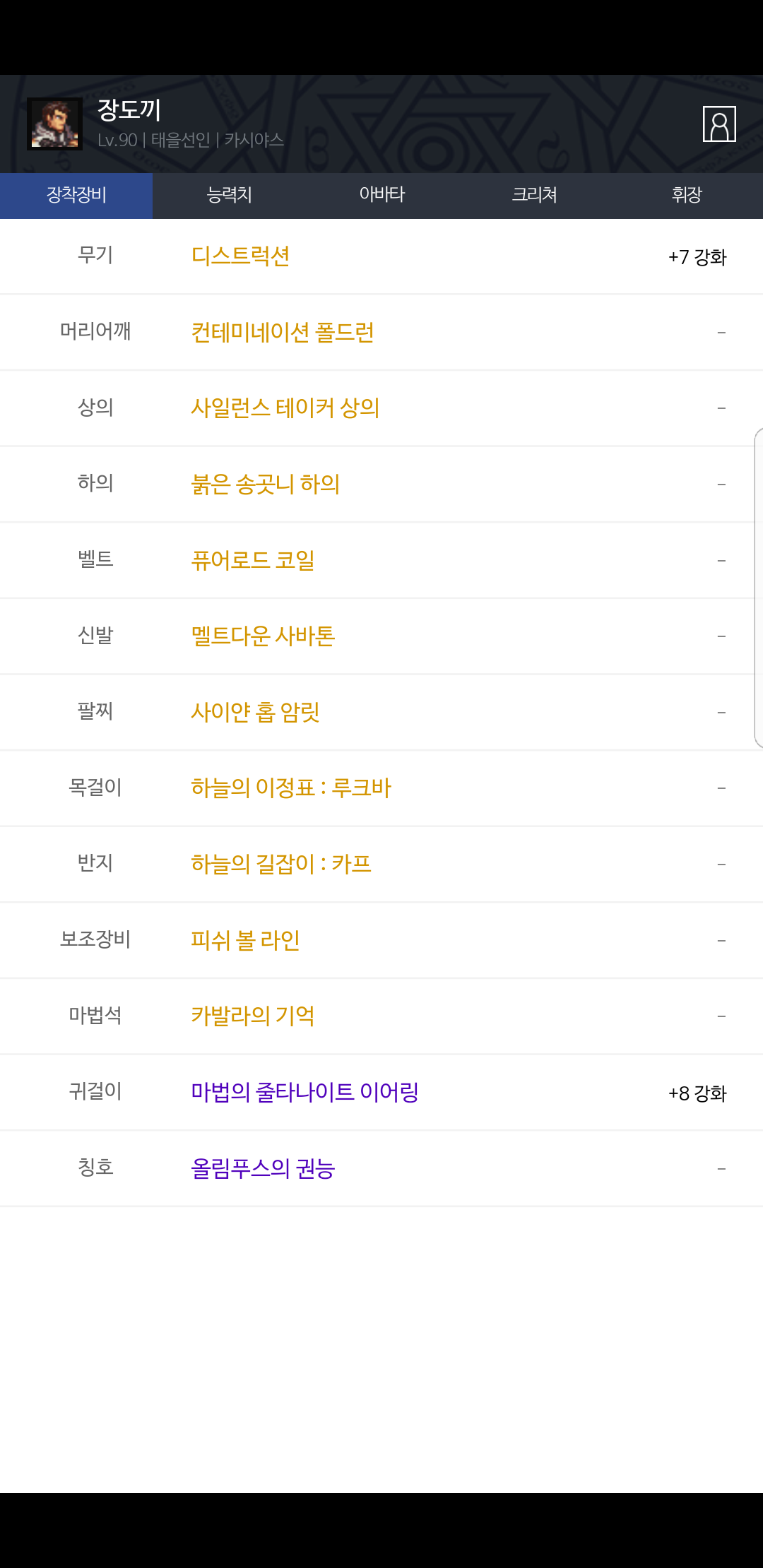763x1568 pixels.
Task: Open the character profile icon
Action: (x=719, y=124)
